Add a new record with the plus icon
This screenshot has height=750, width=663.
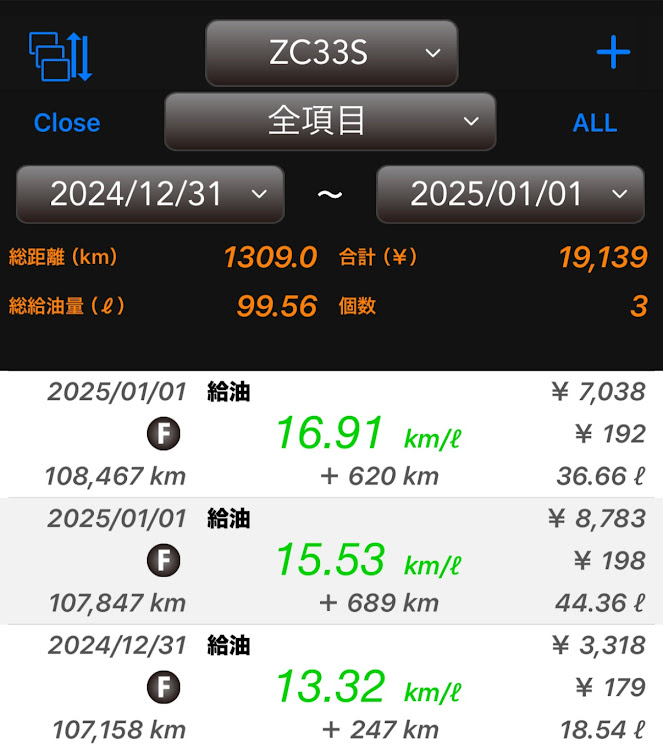click(612, 53)
